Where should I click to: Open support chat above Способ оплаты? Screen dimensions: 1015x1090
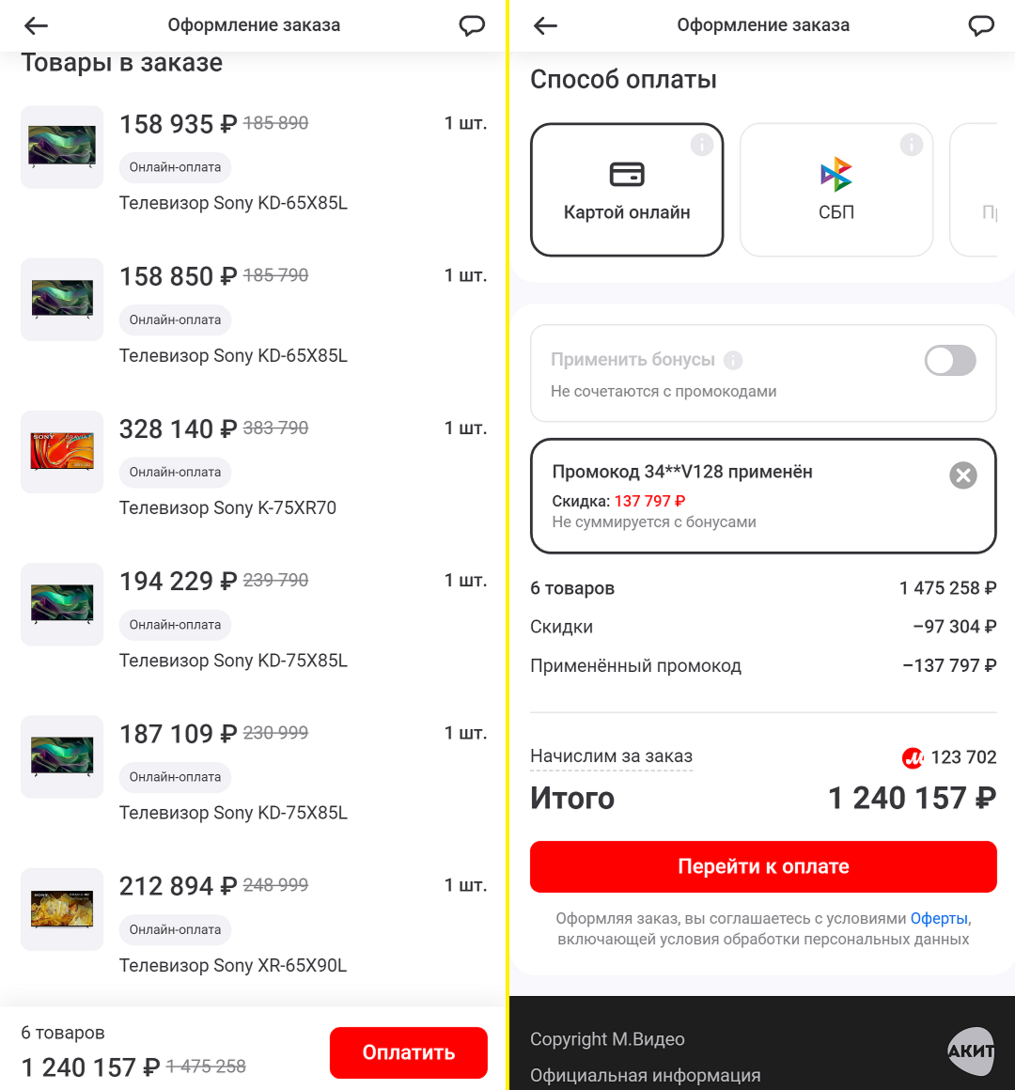tap(981, 26)
